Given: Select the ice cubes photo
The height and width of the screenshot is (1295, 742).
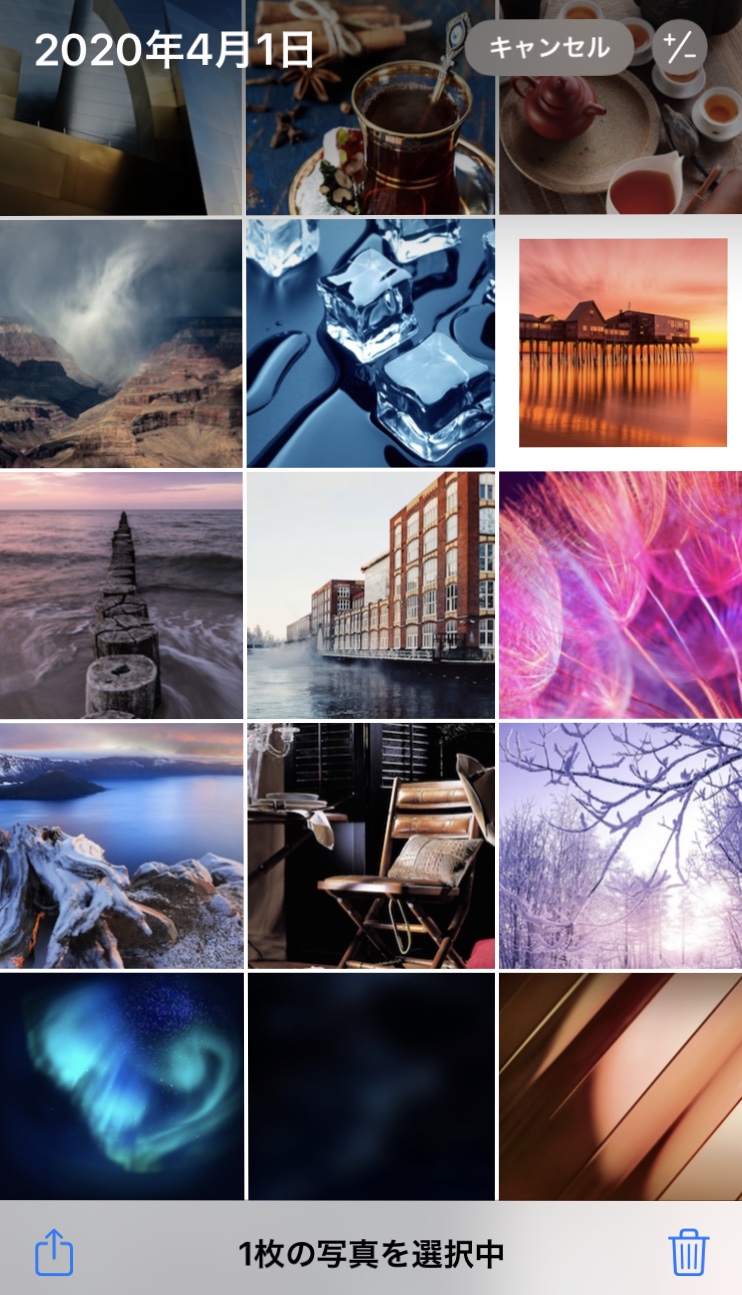Looking at the screenshot, I should pyautogui.click(x=371, y=343).
